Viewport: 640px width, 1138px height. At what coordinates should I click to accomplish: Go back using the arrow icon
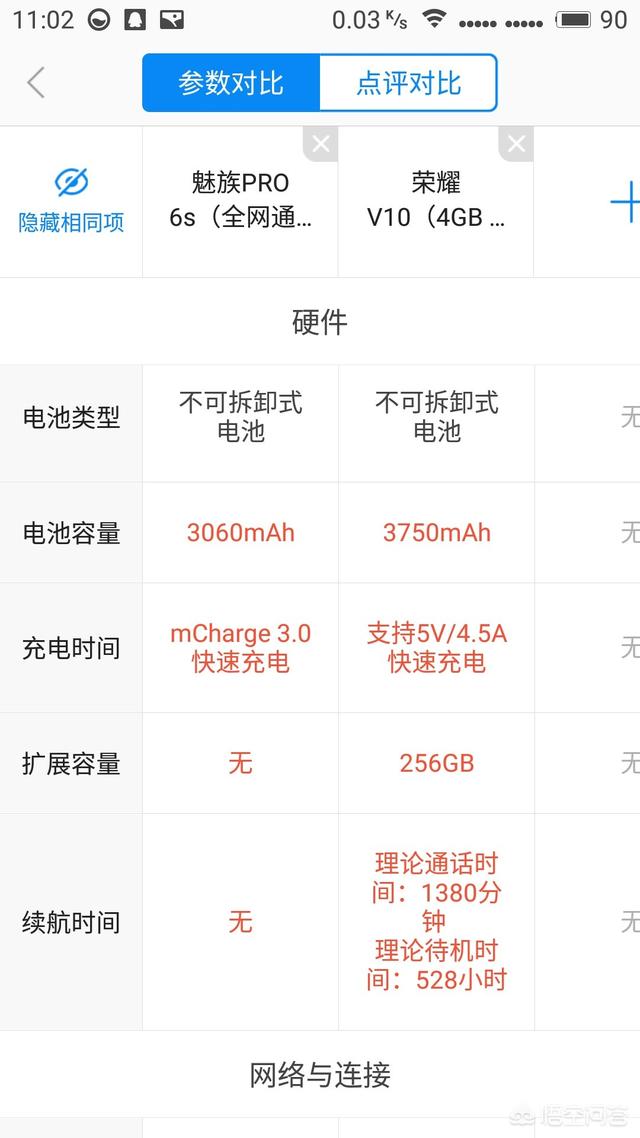pos(36,82)
